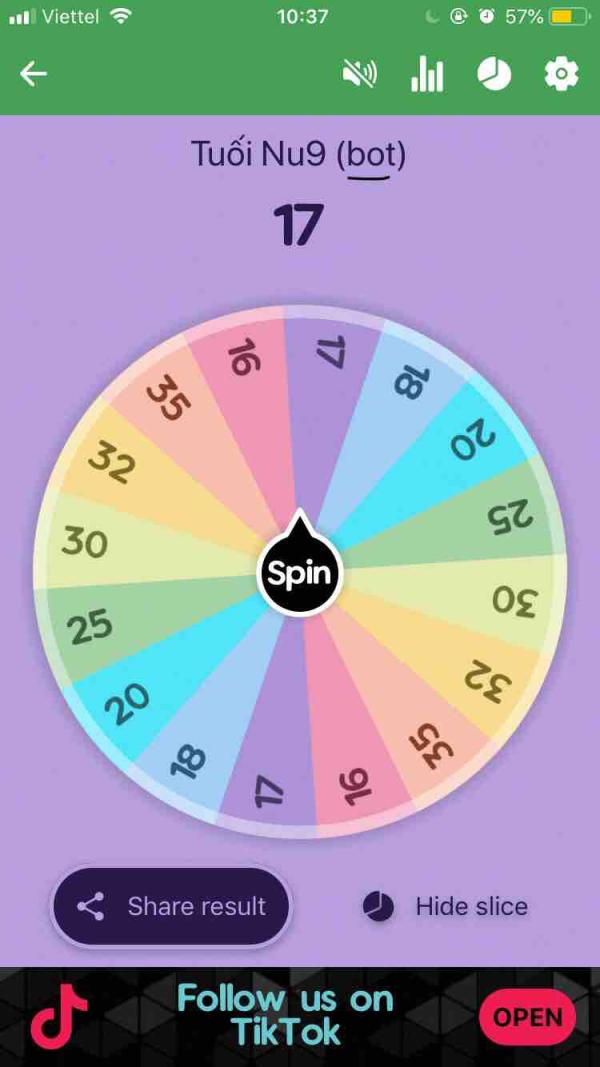The image size is (600, 1067).
Task: Open the pie chart icon in toolbar
Action: point(495,73)
